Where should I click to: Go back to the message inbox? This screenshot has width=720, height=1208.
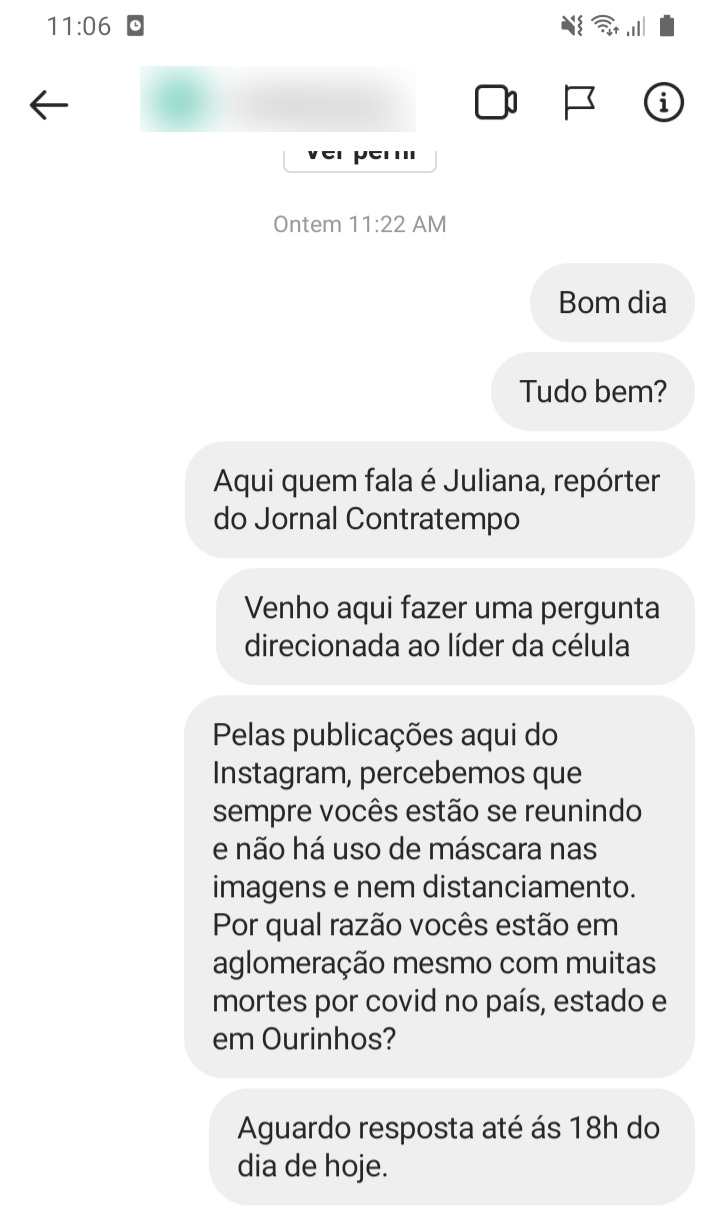[48, 104]
